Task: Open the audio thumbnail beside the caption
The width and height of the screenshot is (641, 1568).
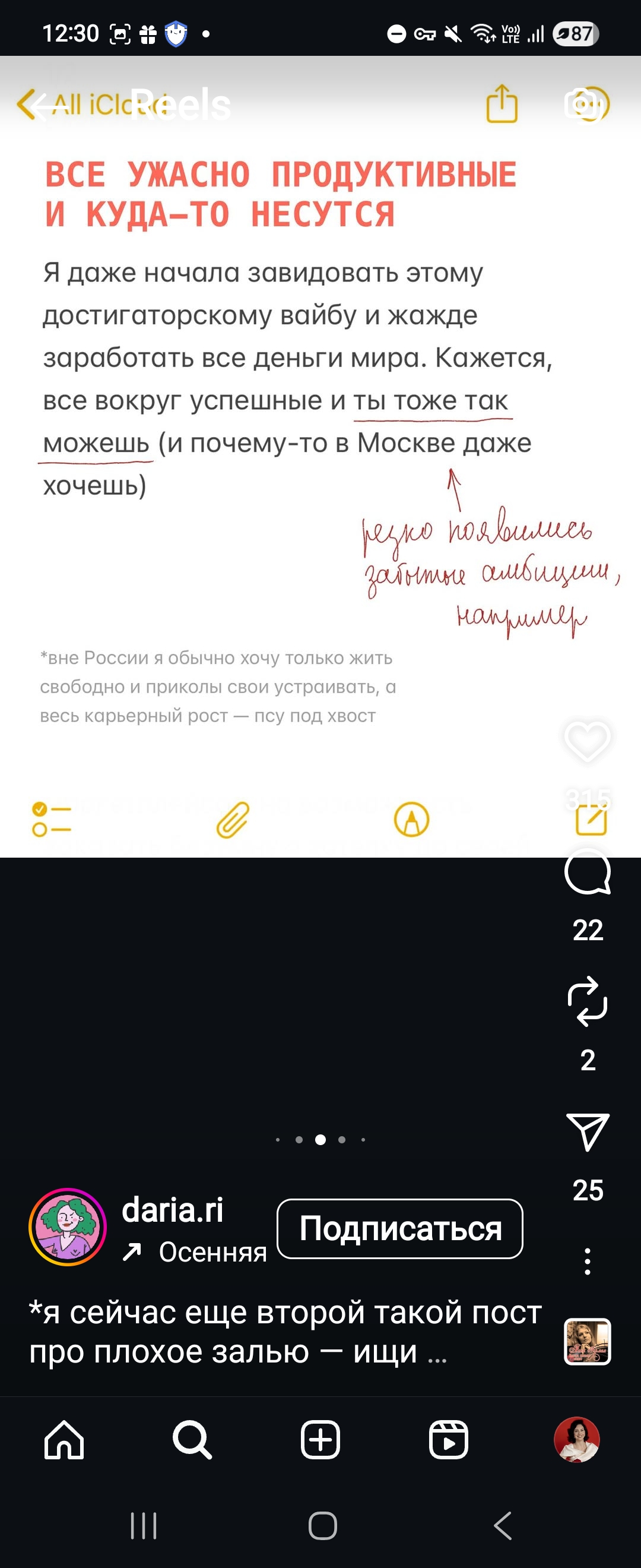Action: pos(587,1342)
